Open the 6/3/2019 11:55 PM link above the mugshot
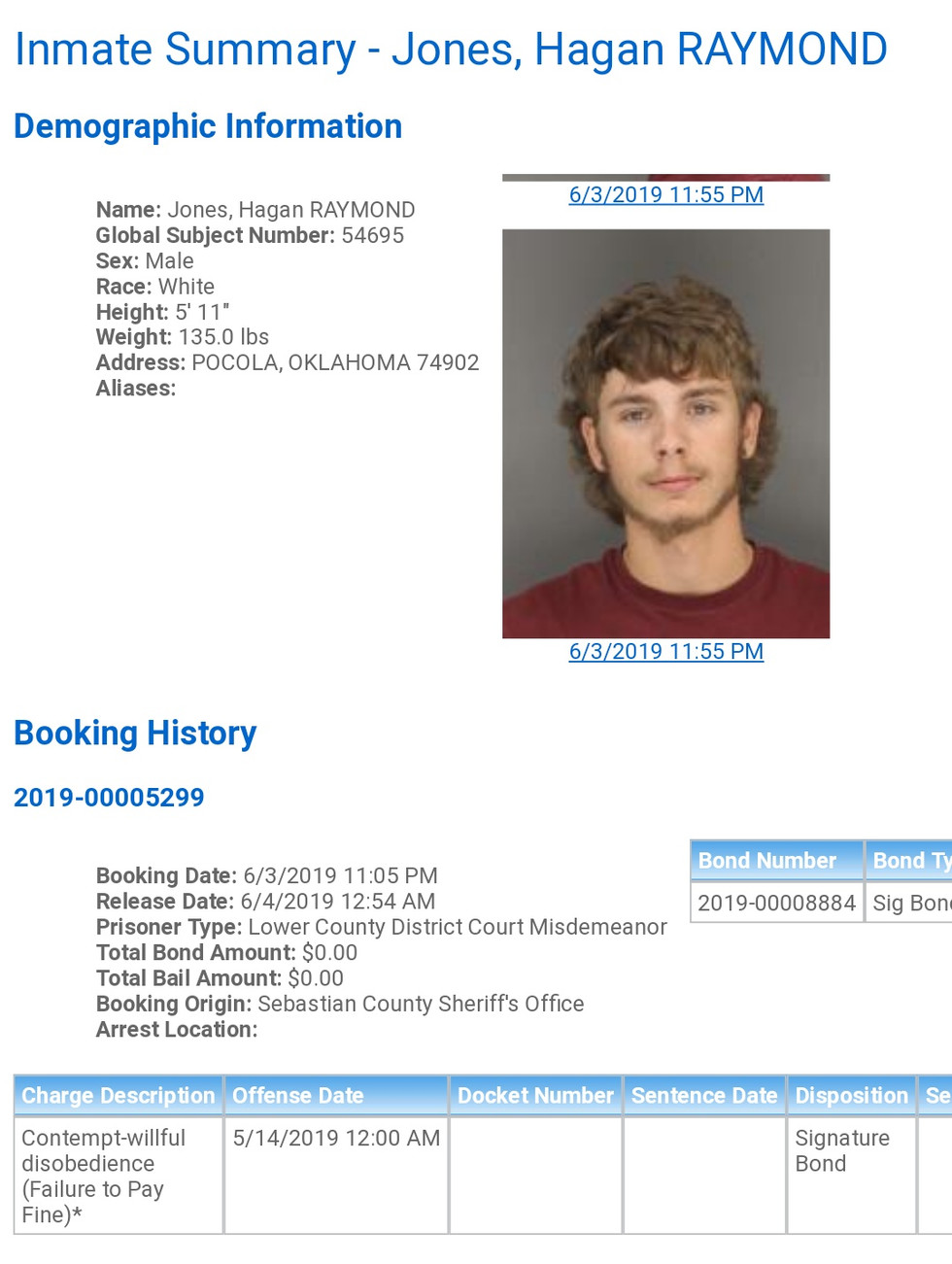 pos(665,195)
